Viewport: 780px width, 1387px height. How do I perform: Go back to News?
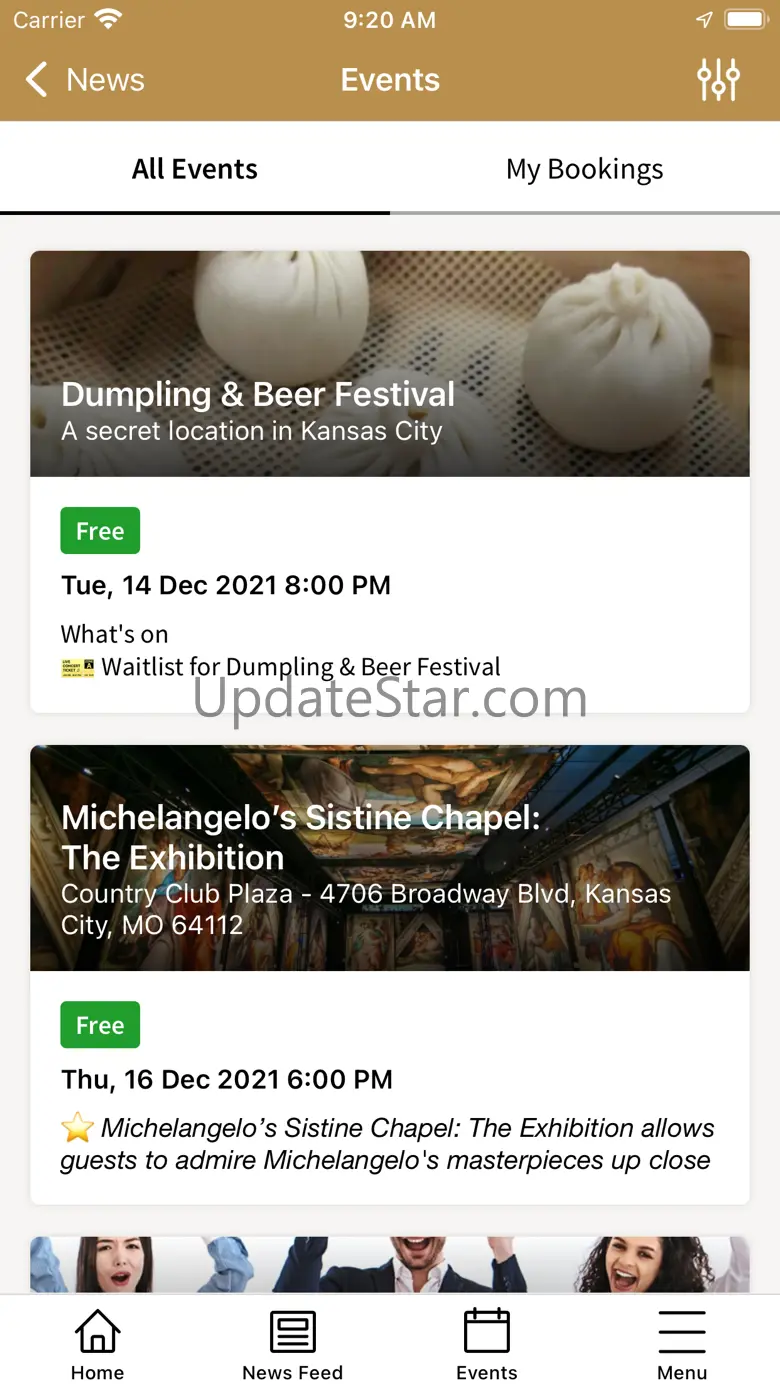click(85, 80)
